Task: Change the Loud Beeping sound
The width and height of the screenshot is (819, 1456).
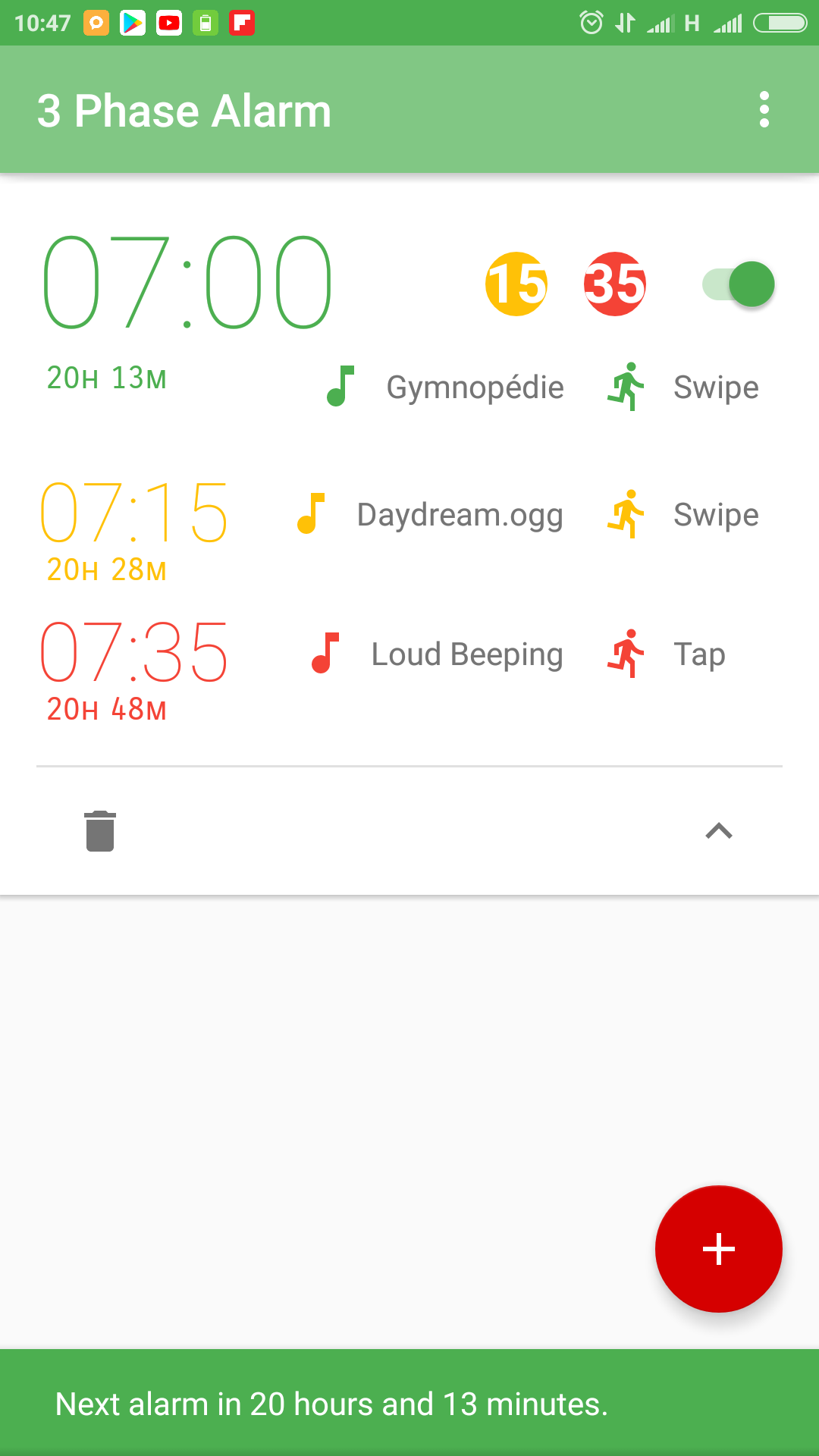Action: (x=437, y=654)
